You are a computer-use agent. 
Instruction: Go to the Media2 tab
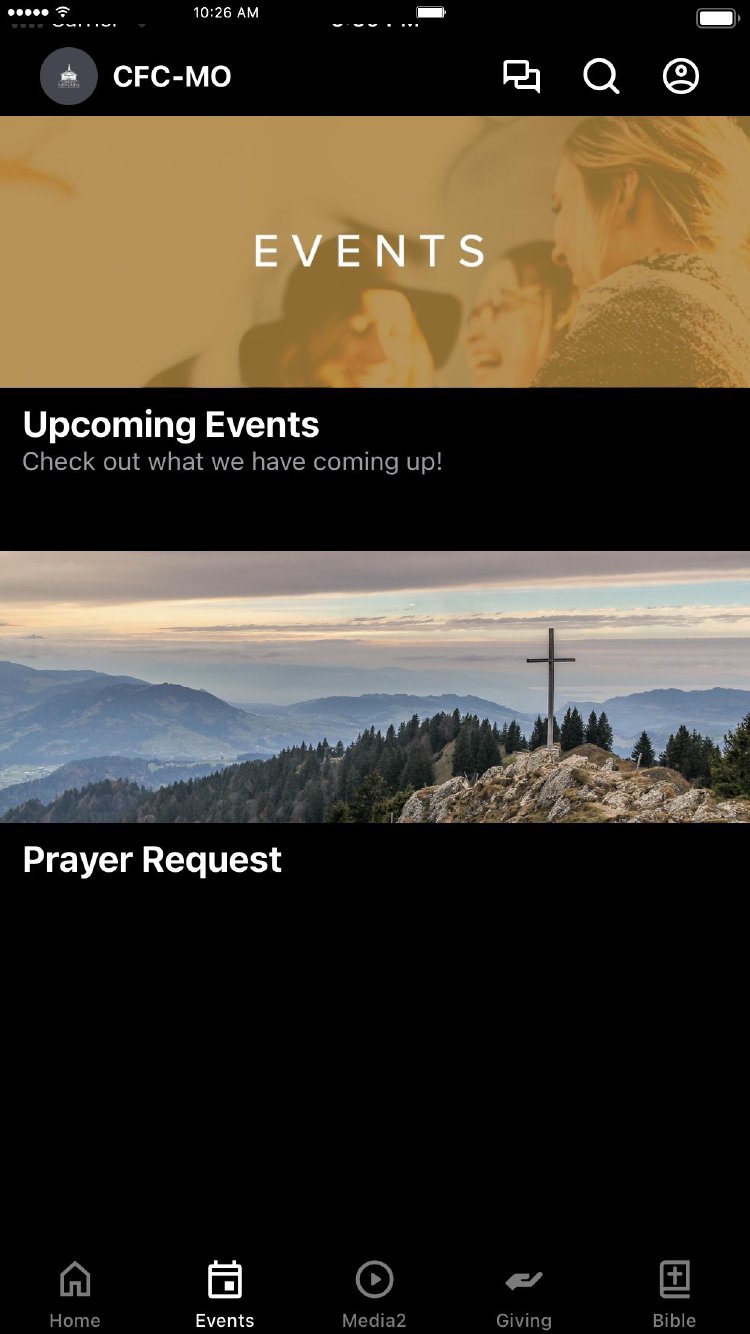pos(374,1294)
